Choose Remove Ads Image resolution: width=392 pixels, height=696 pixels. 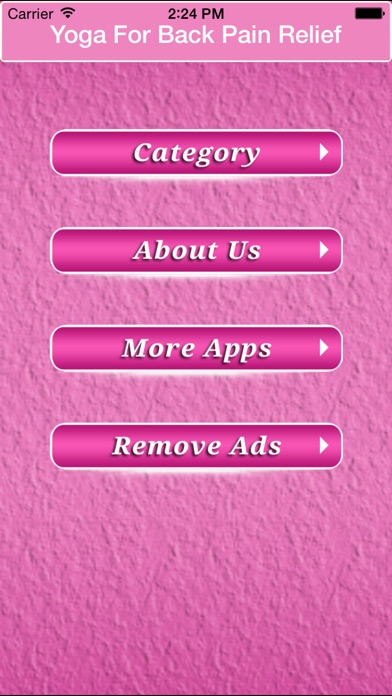(196, 446)
